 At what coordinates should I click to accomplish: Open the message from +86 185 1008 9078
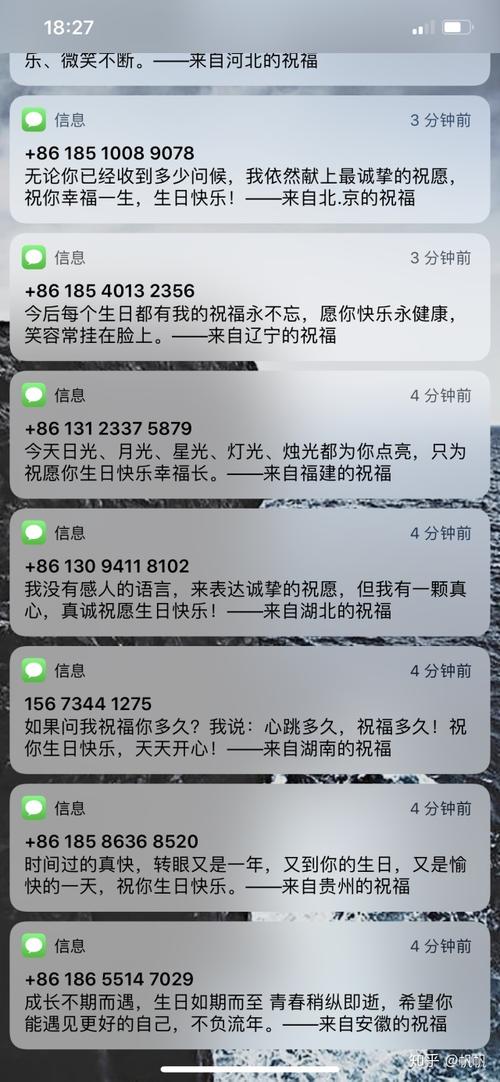coord(250,159)
